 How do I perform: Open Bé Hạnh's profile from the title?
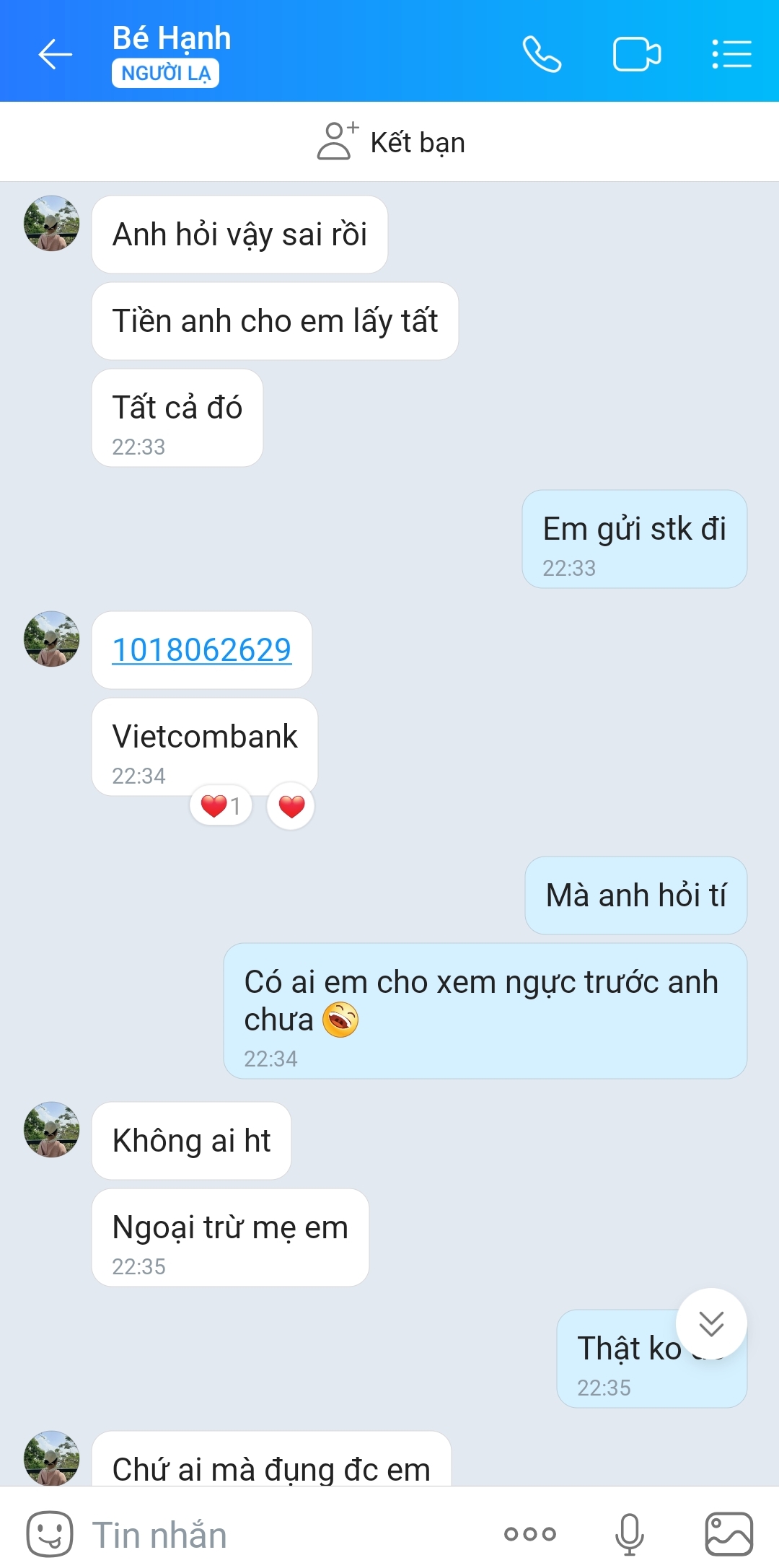pos(171,38)
